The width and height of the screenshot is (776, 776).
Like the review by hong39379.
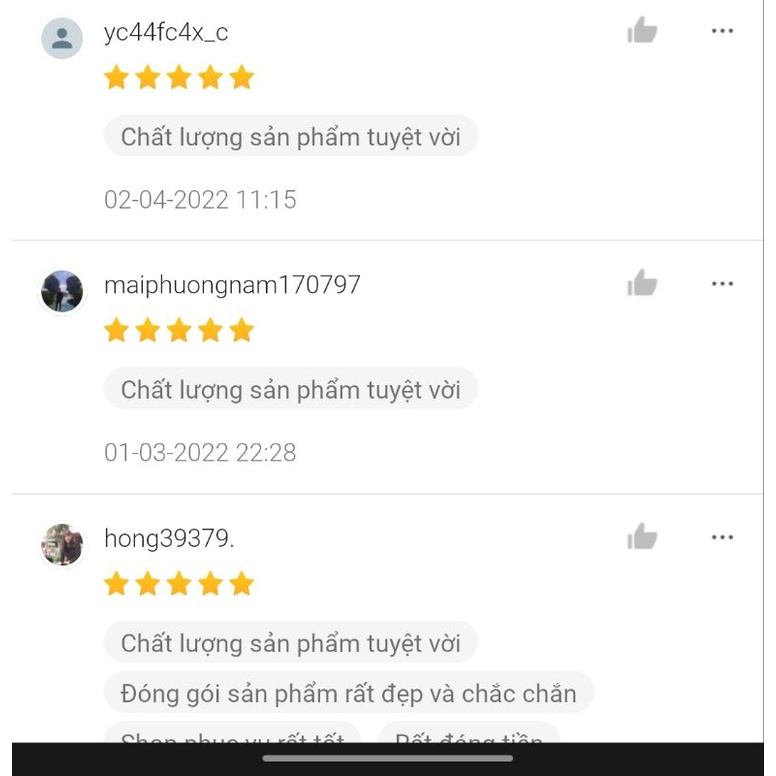[642, 538]
